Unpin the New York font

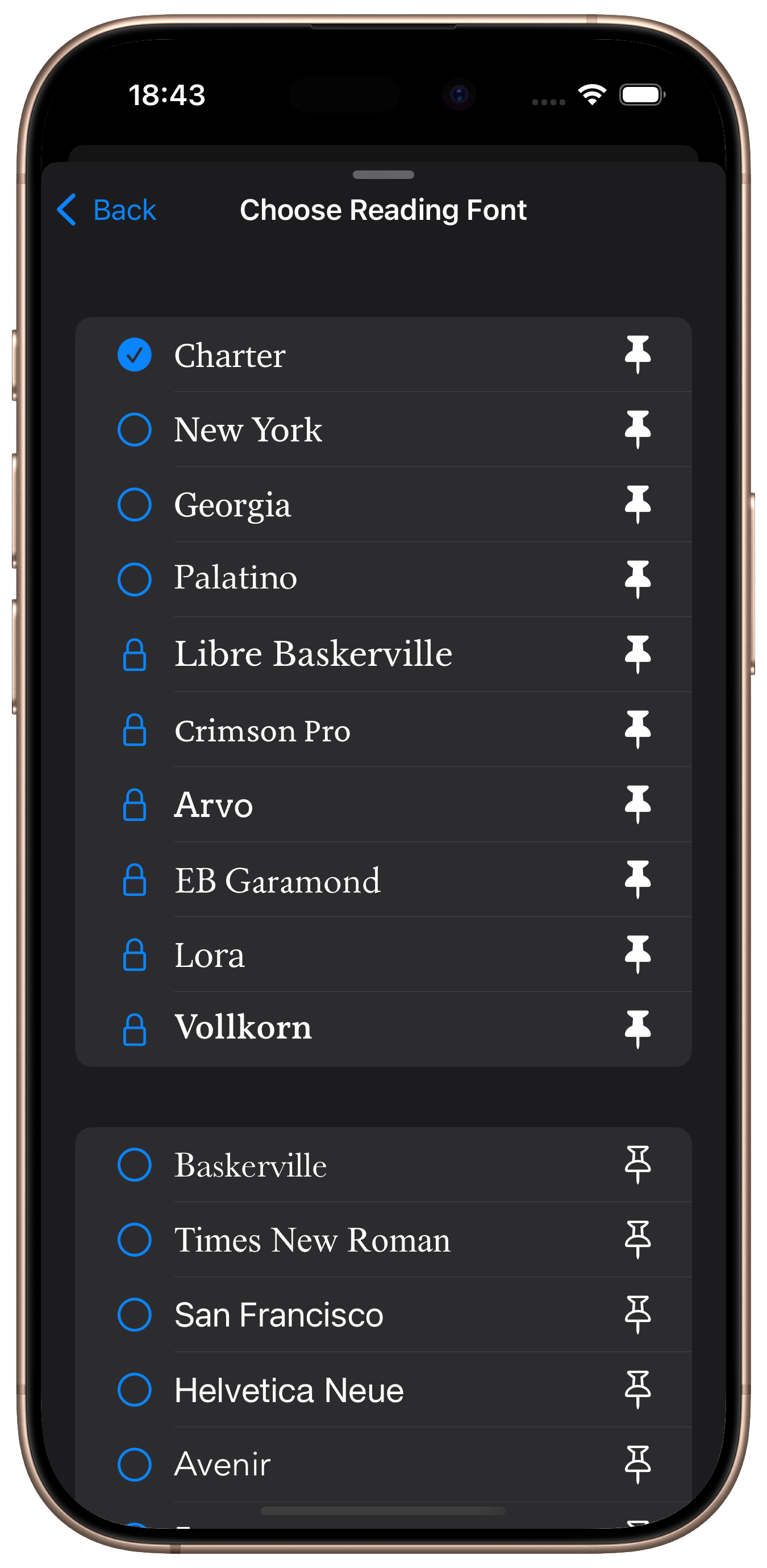click(637, 429)
